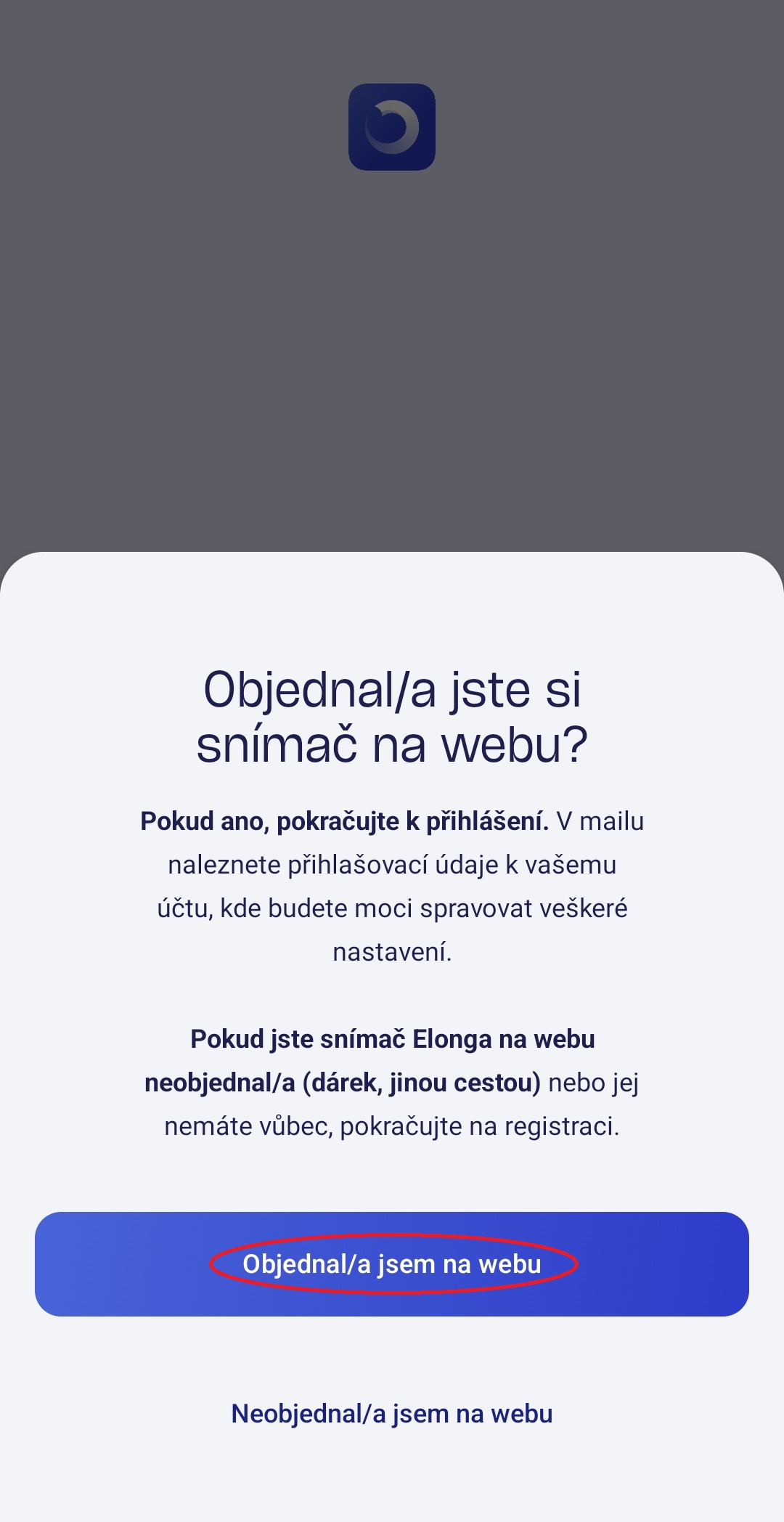The width and height of the screenshot is (784, 1522).
Task: Tap the 'Objednal/a jsem na webu' button
Action: [392, 1264]
